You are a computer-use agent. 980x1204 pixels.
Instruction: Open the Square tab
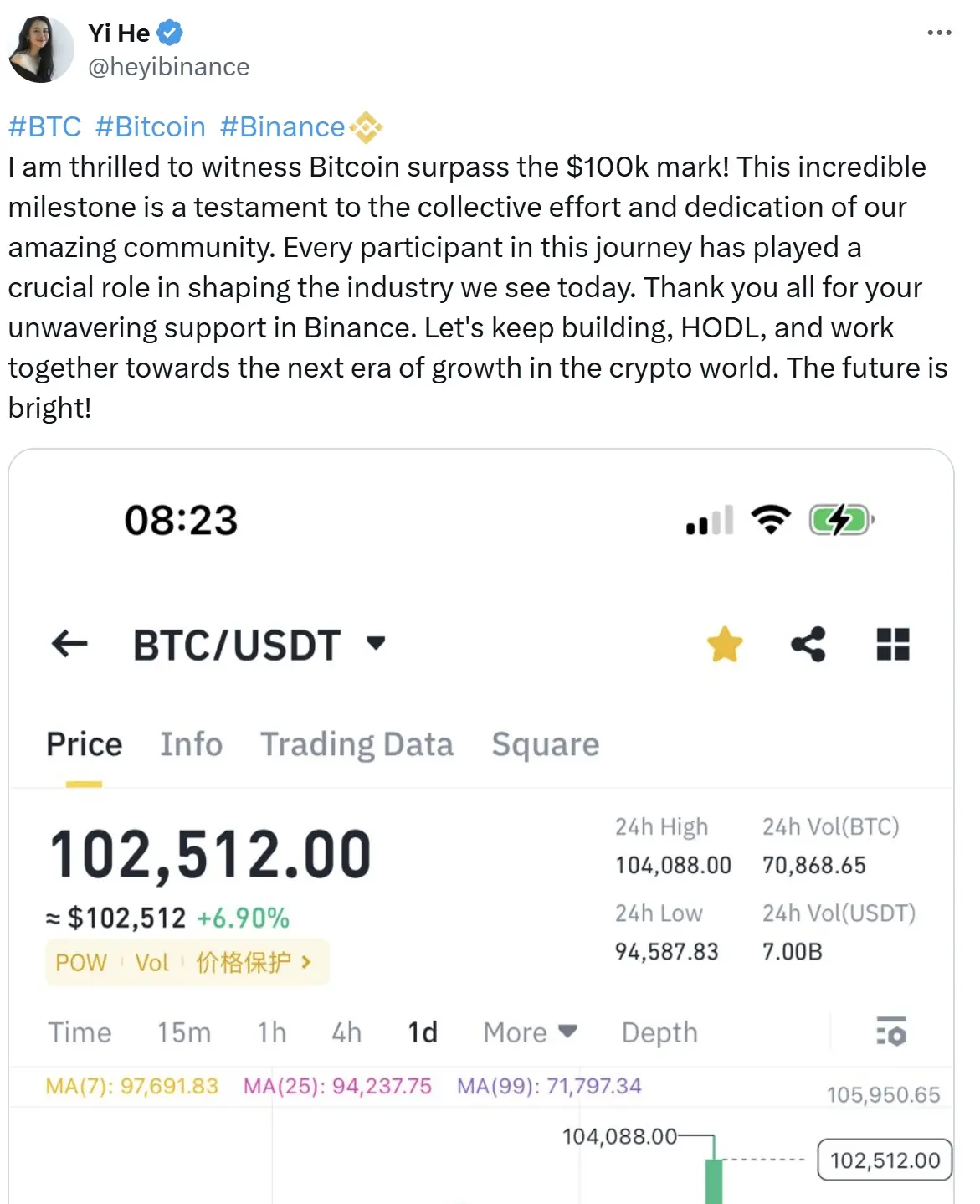click(545, 743)
